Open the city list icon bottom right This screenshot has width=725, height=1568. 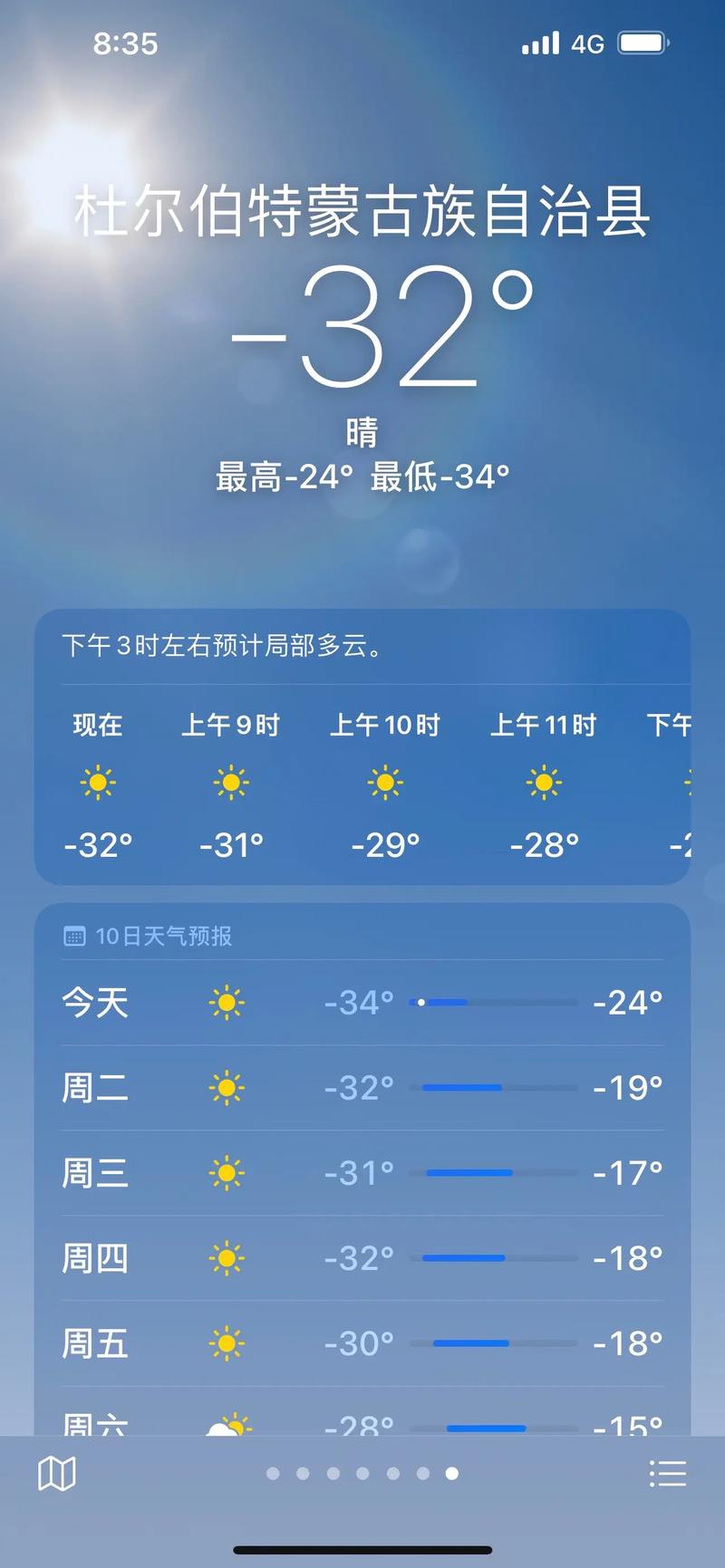(x=667, y=1473)
